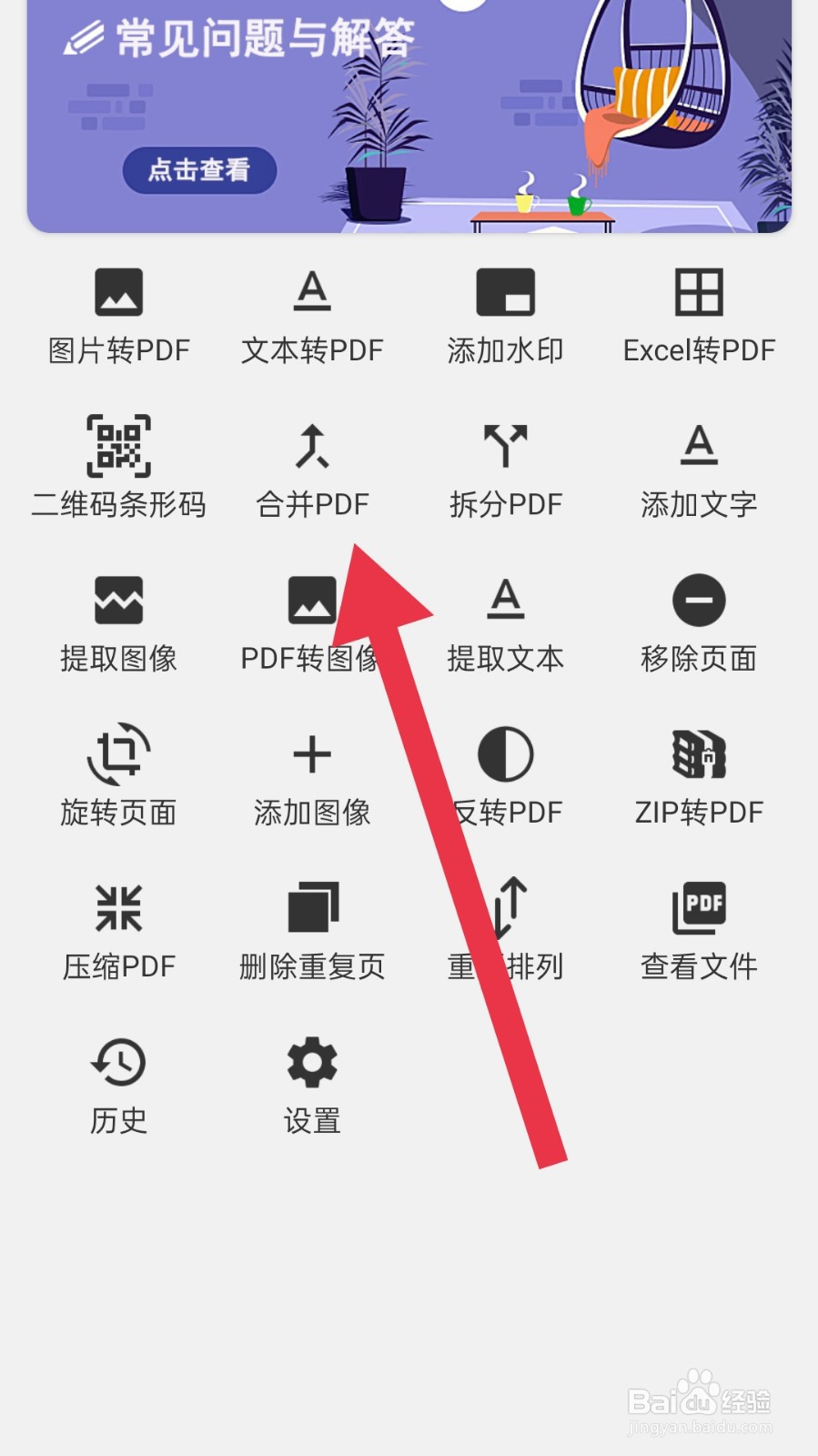Screen dimensions: 818x1456
Task: Click the 点击查看 button on banner
Action: (198, 170)
